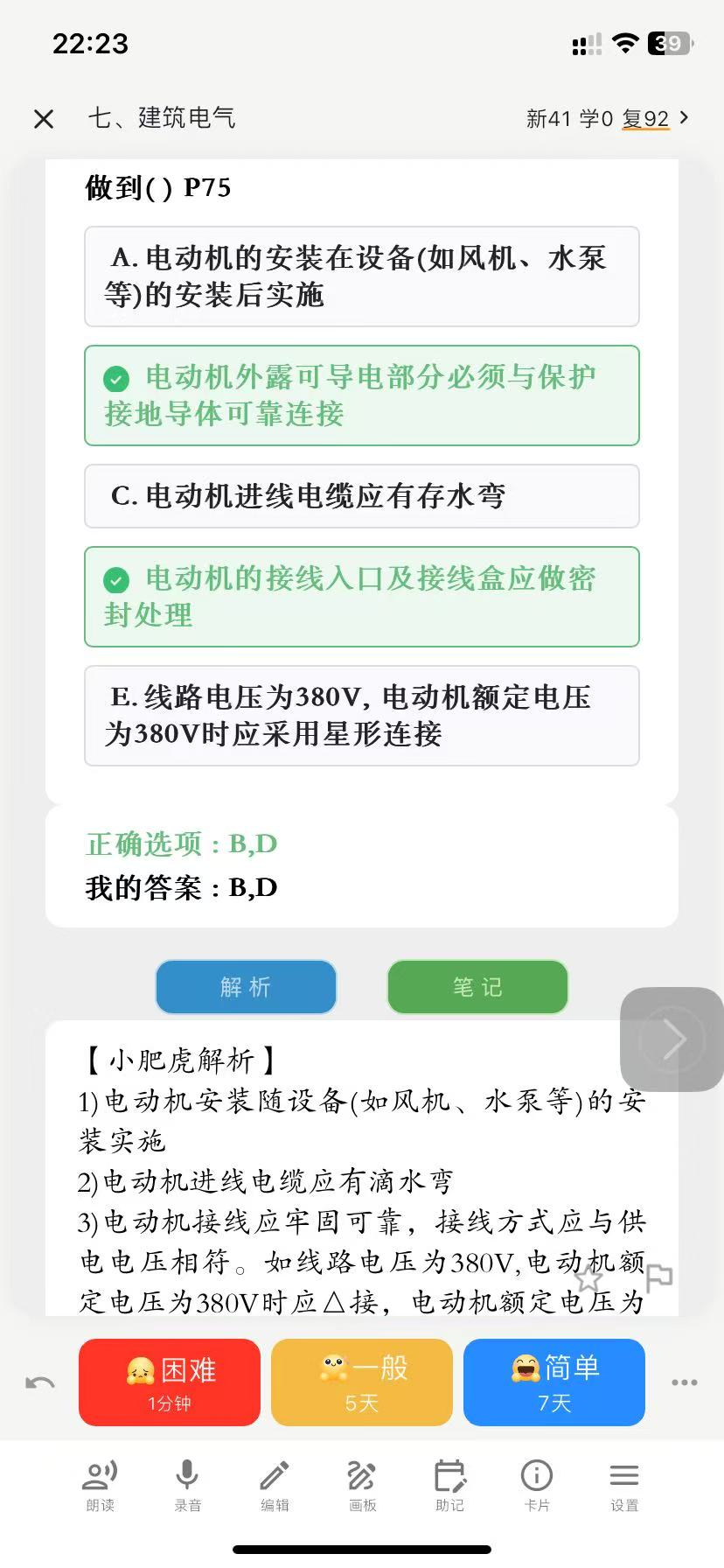Tap the 电动机外露可导电部分 answer option
724x1568 pixels.
[362, 395]
